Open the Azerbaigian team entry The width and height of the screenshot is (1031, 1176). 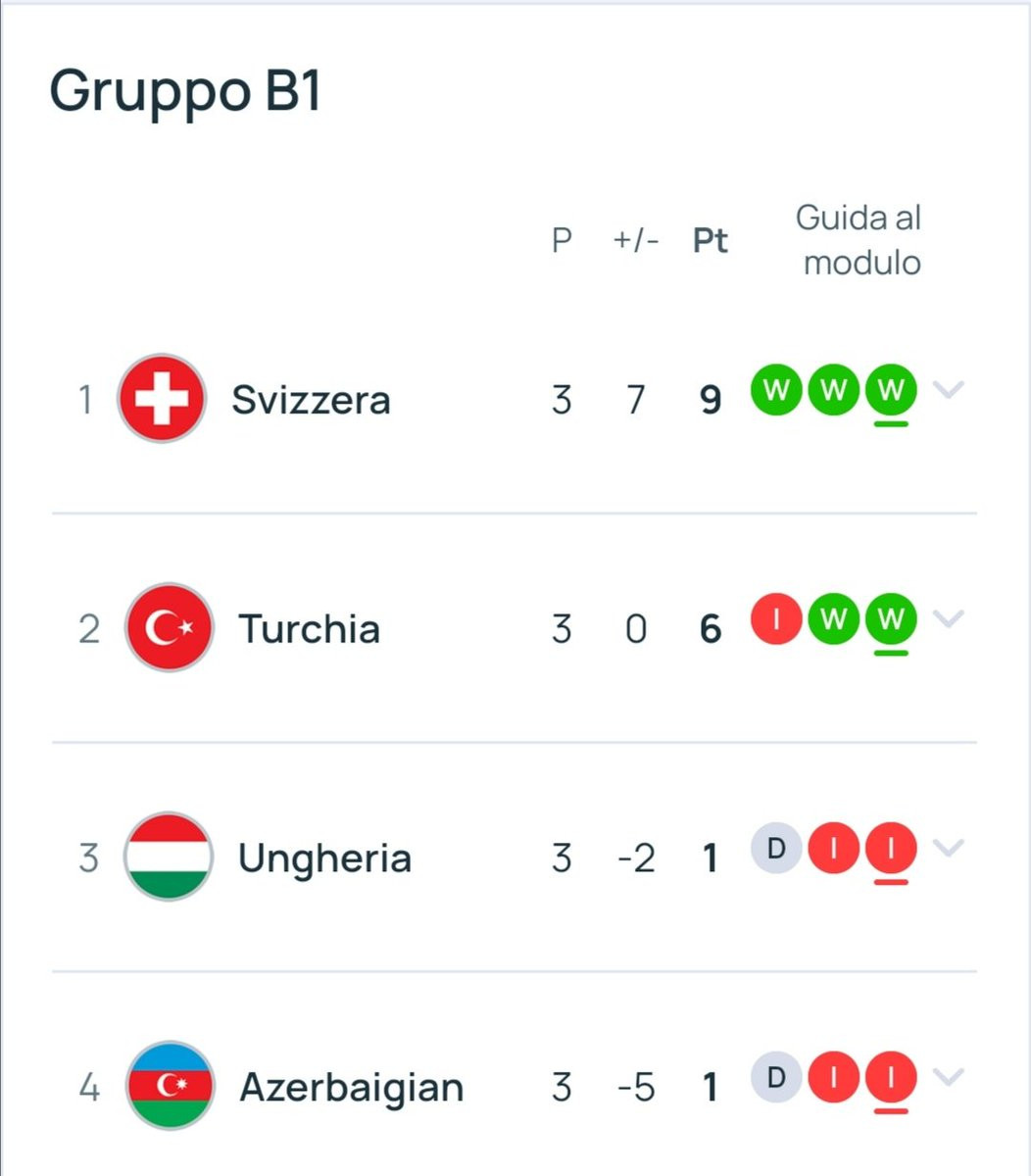(x=351, y=1088)
